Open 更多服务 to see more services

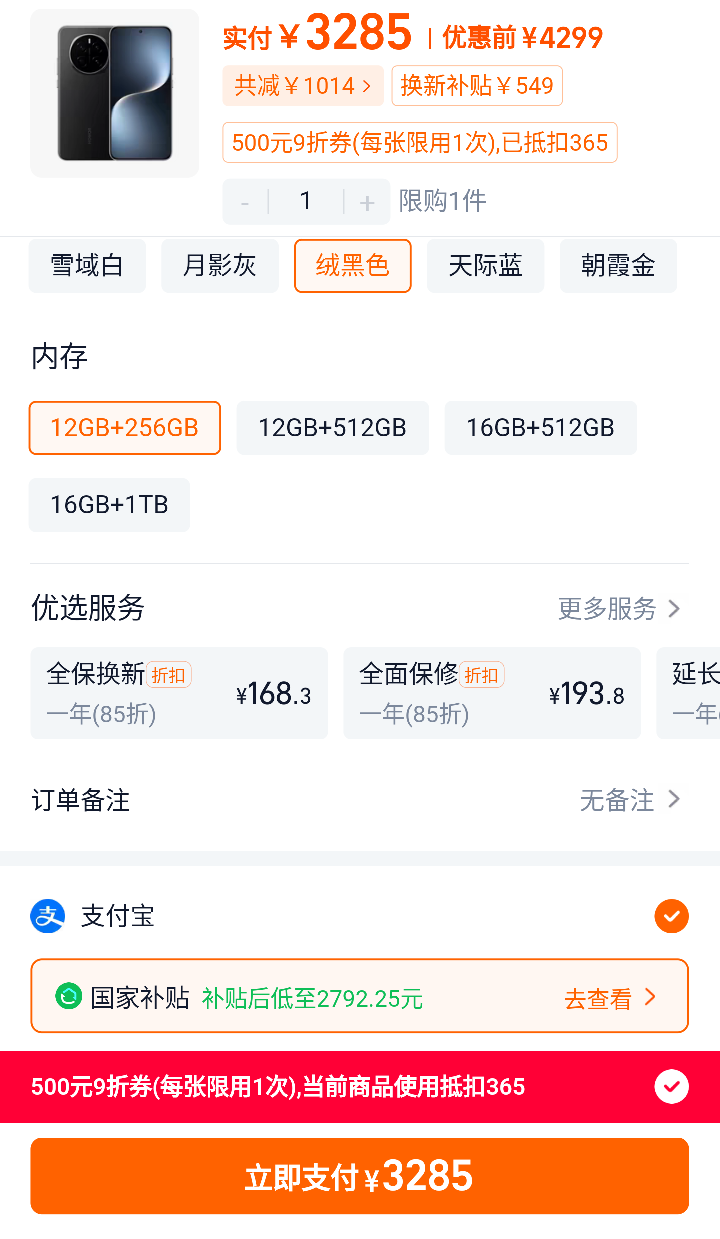pyautogui.click(x=619, y=608)
